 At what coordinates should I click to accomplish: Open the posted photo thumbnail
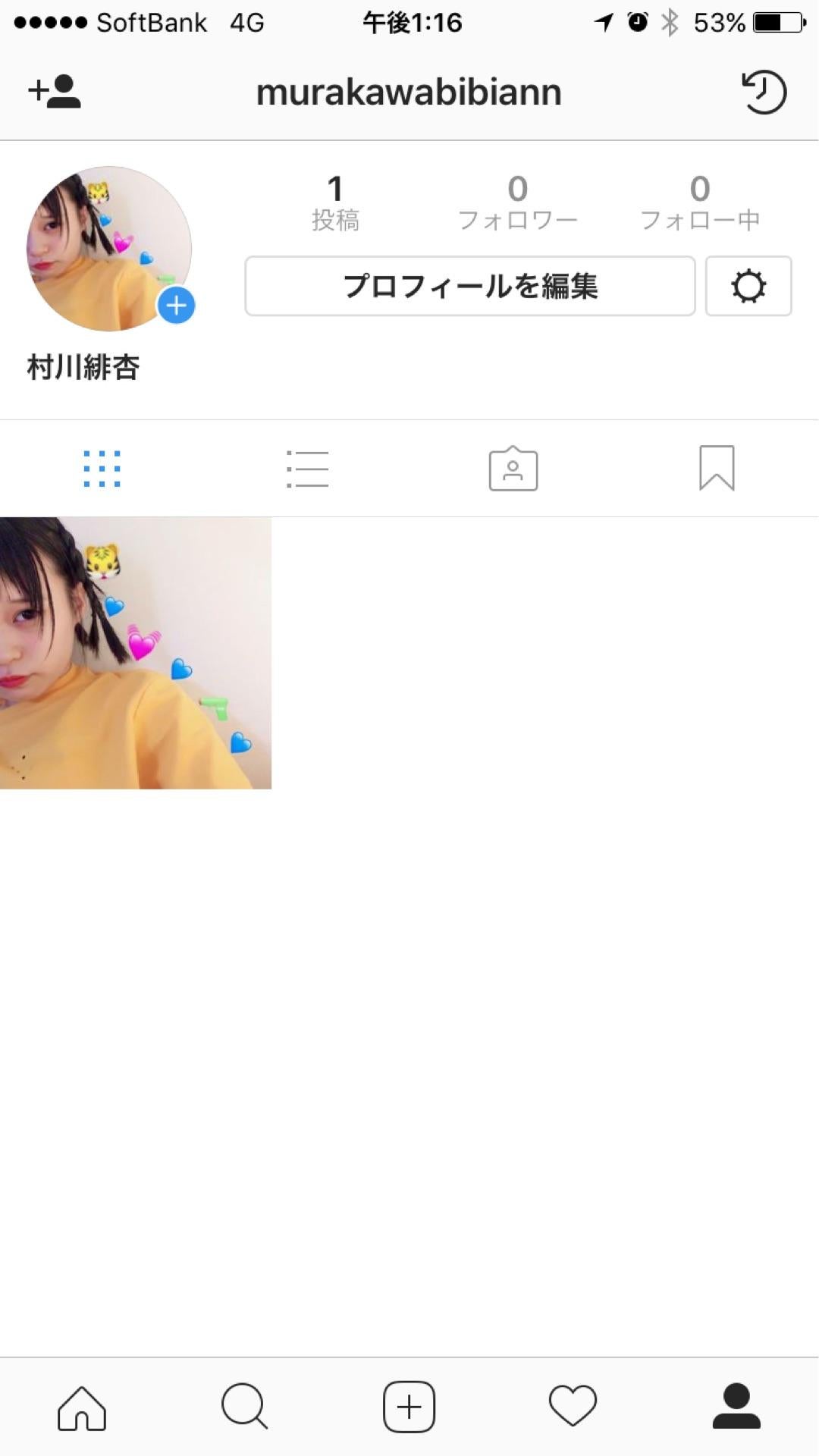[x=136, y=653]
